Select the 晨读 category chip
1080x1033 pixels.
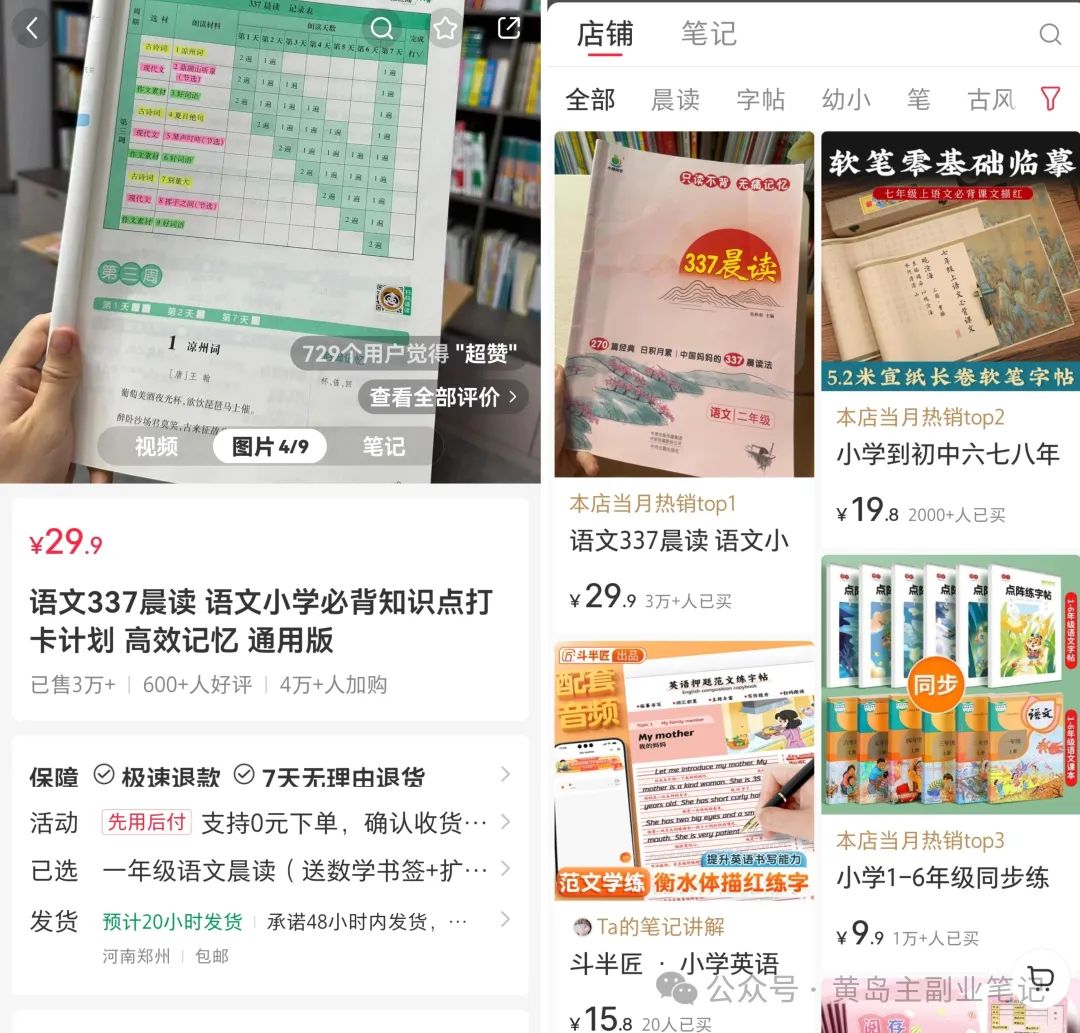pos(675,100)
